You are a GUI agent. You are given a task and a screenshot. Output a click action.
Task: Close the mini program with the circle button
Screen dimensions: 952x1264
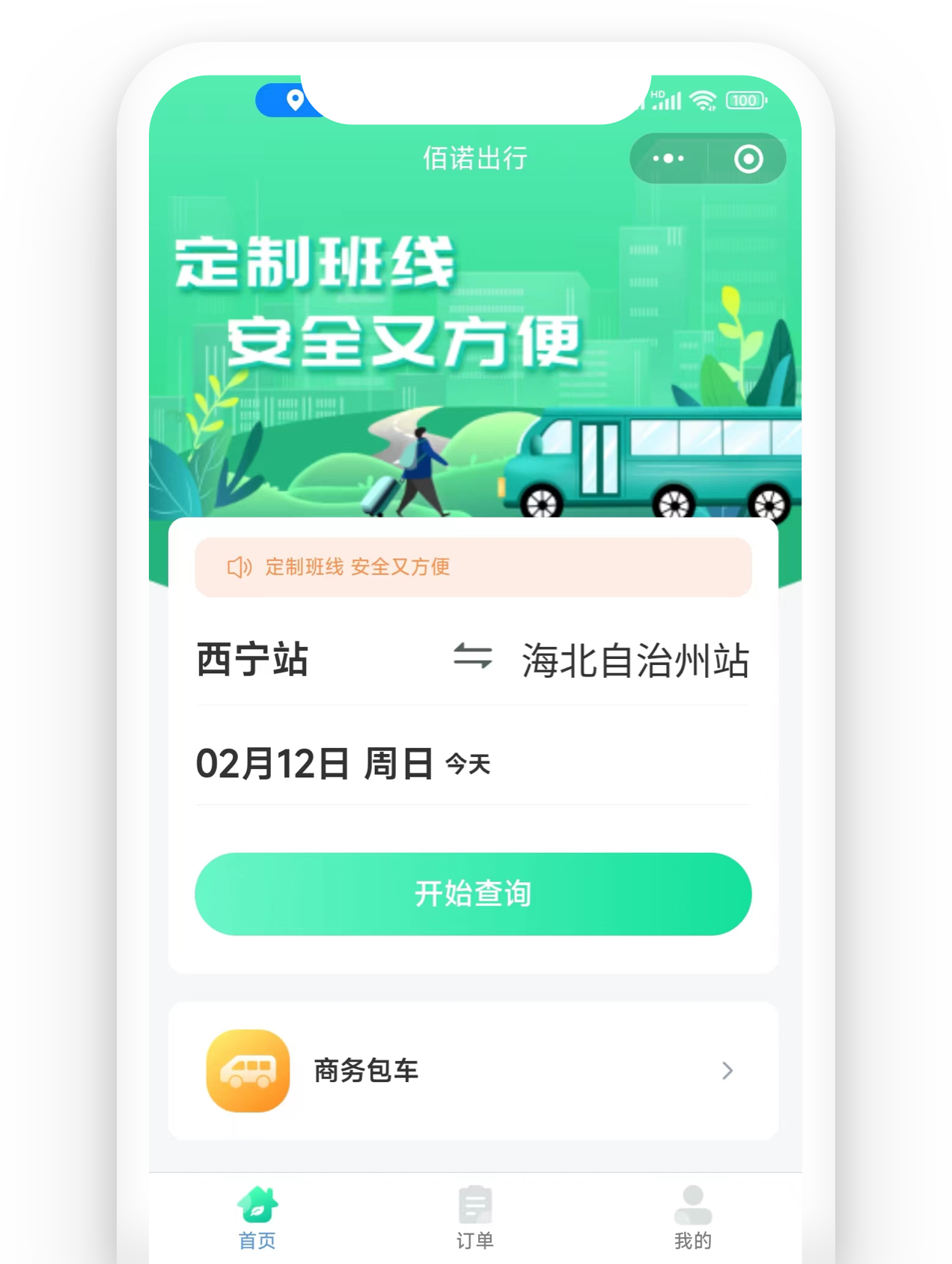point(748,159)
